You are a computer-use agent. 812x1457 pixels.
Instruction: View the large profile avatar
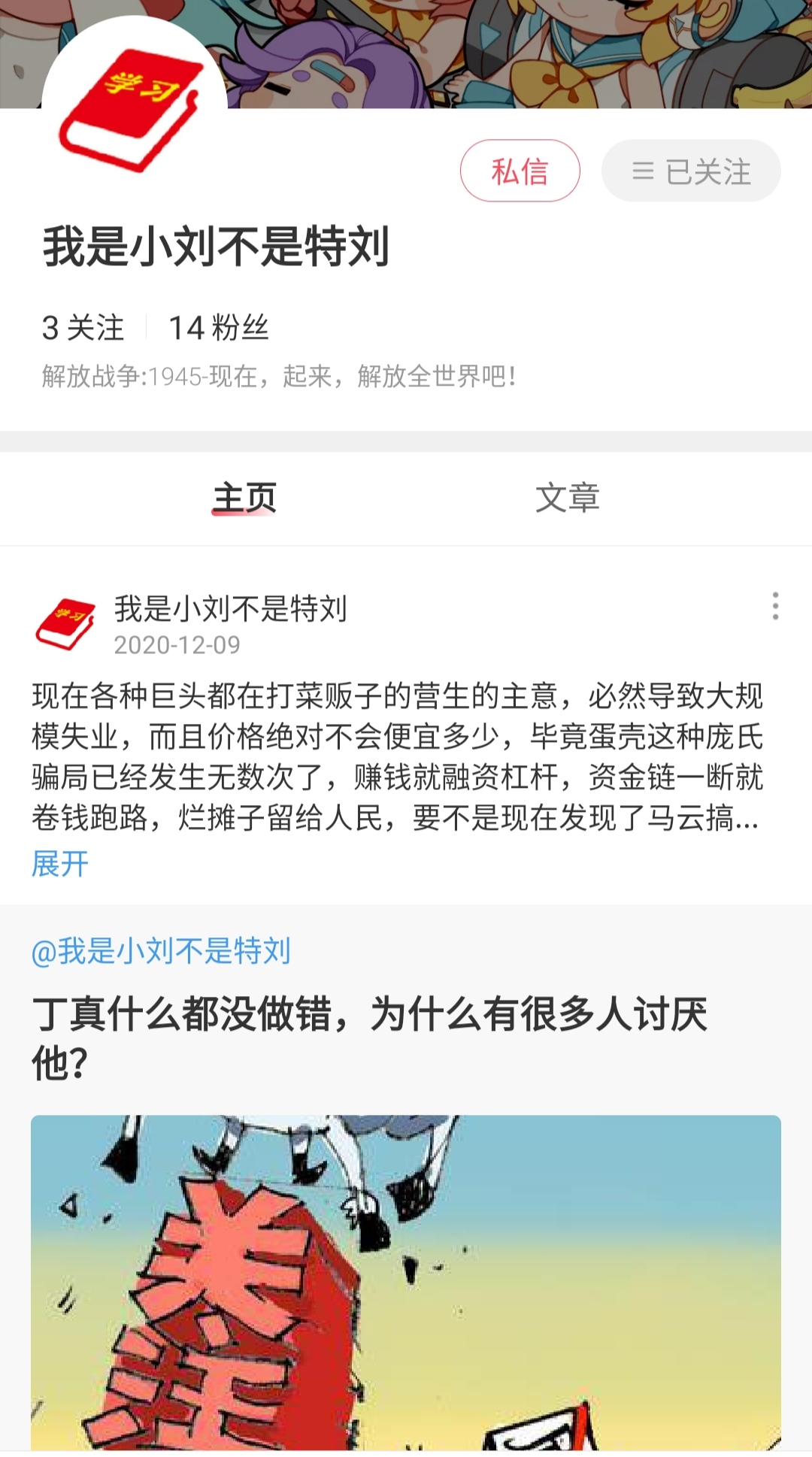pyautogui.click(x=134, y=108)
